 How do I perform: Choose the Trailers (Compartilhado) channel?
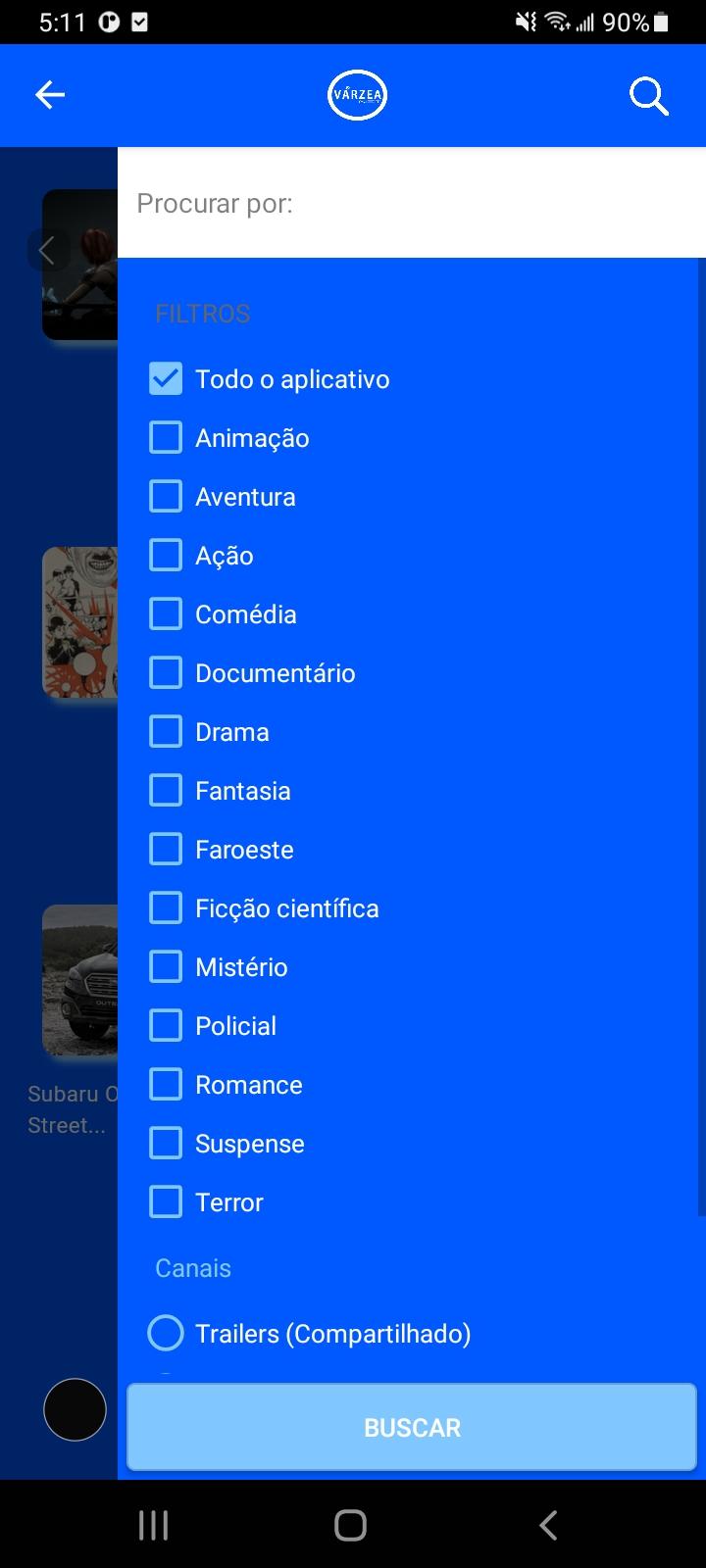(166, 1334)
